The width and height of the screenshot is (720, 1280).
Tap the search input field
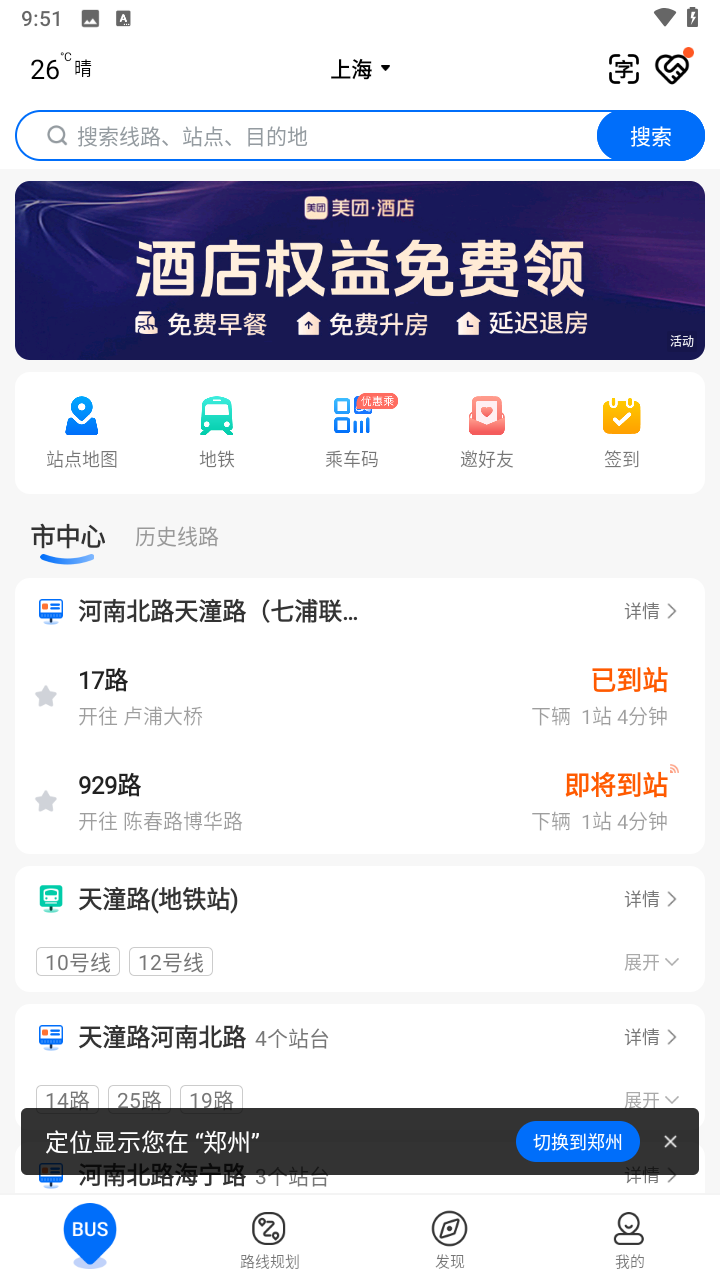[x=300, y=135]
